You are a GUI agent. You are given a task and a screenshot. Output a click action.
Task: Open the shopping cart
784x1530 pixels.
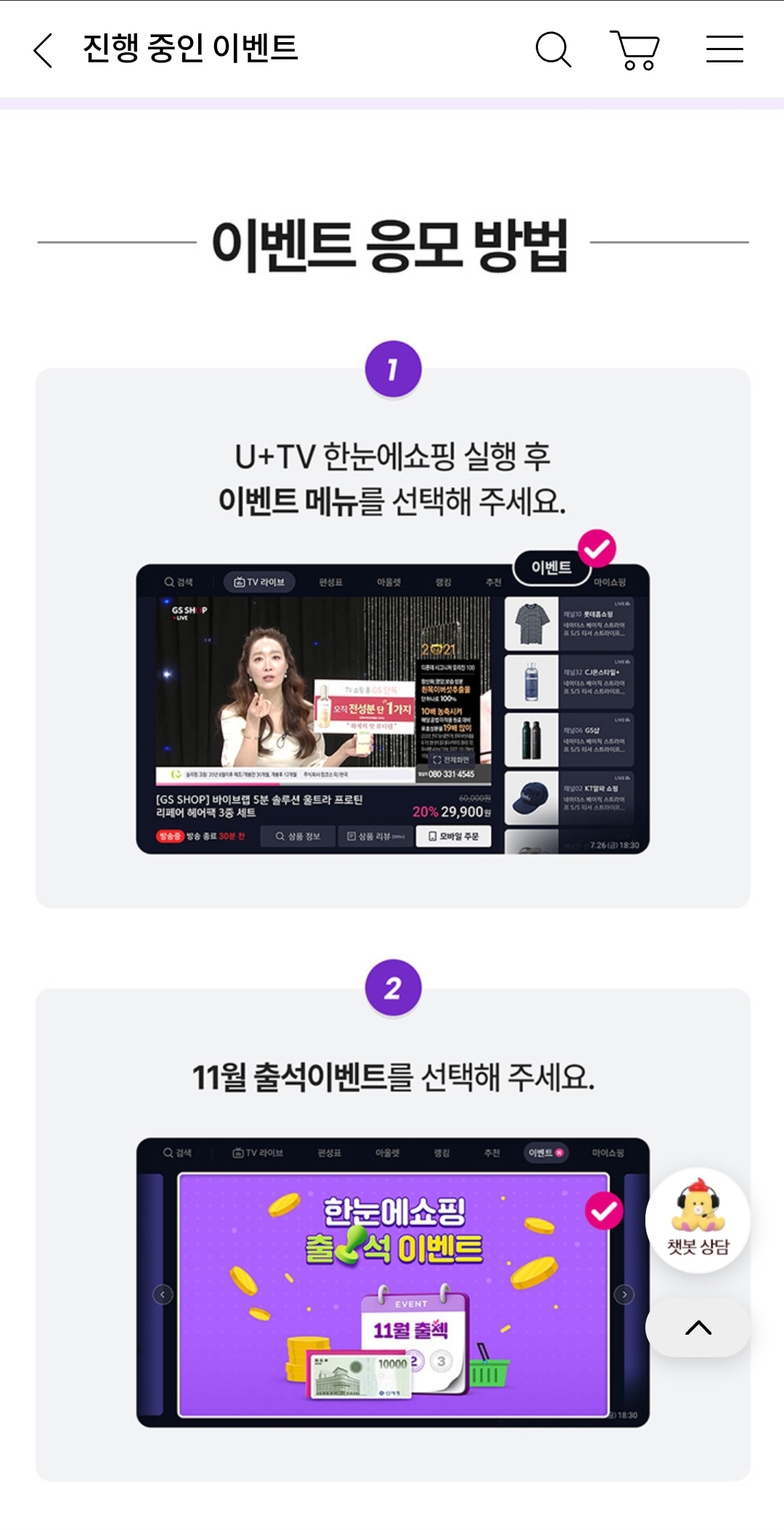pos(635,50)
